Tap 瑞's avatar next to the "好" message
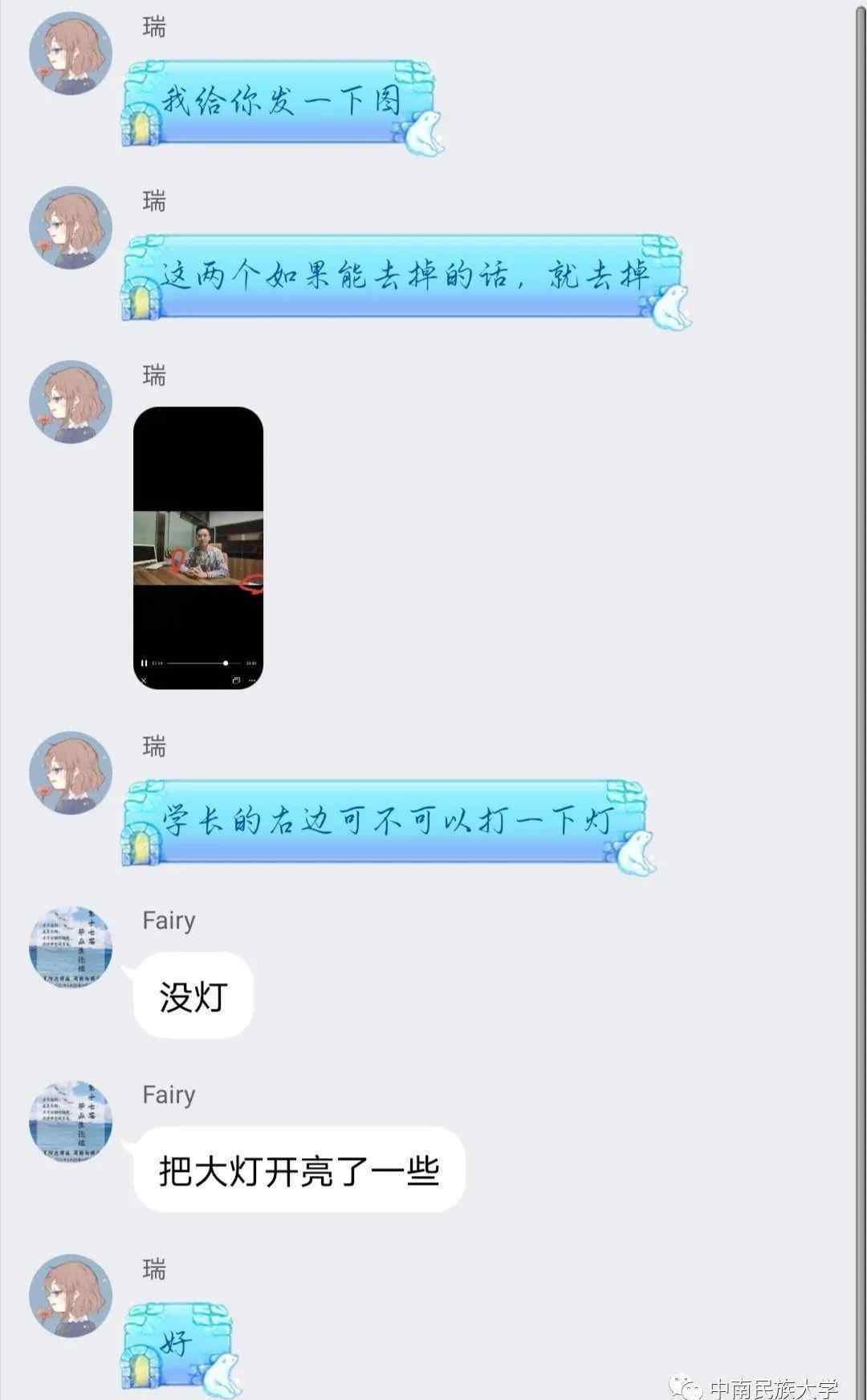 (x=71, y=1296)
